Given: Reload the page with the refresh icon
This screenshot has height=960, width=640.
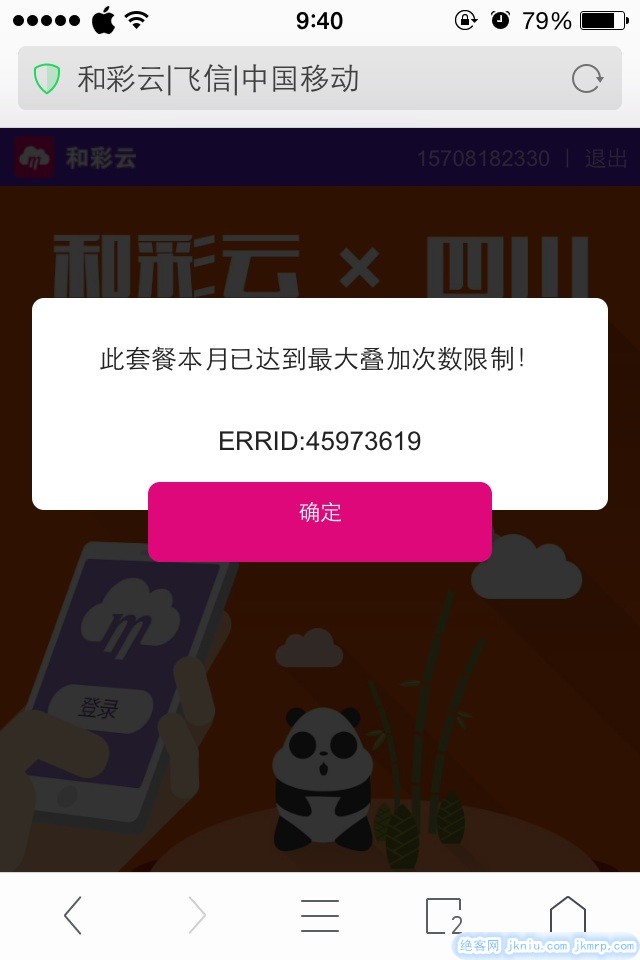Looking at the screenshot, I should (586, 79).
